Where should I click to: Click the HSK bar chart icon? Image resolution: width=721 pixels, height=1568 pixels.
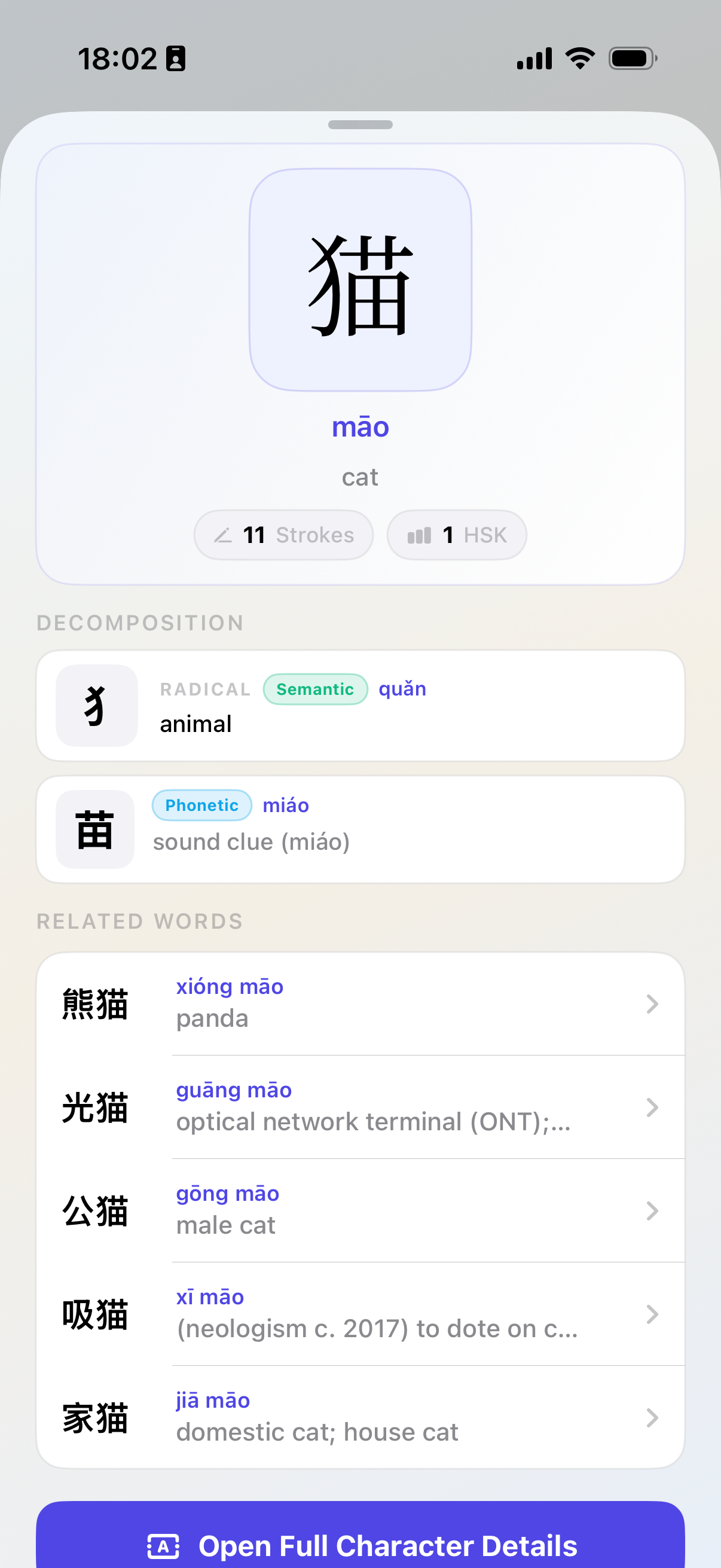tap(420, 535)
